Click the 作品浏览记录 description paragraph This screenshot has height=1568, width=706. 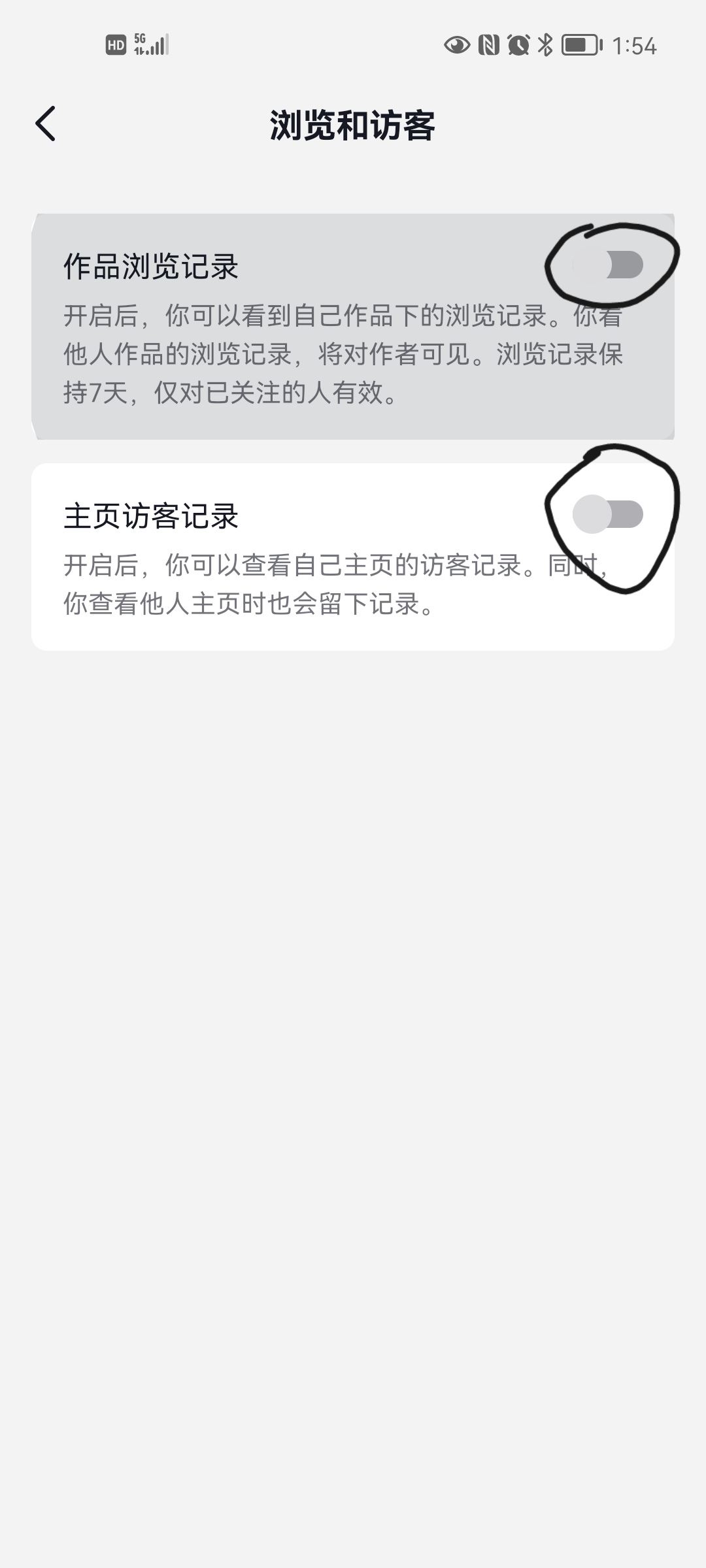(340, 353)
